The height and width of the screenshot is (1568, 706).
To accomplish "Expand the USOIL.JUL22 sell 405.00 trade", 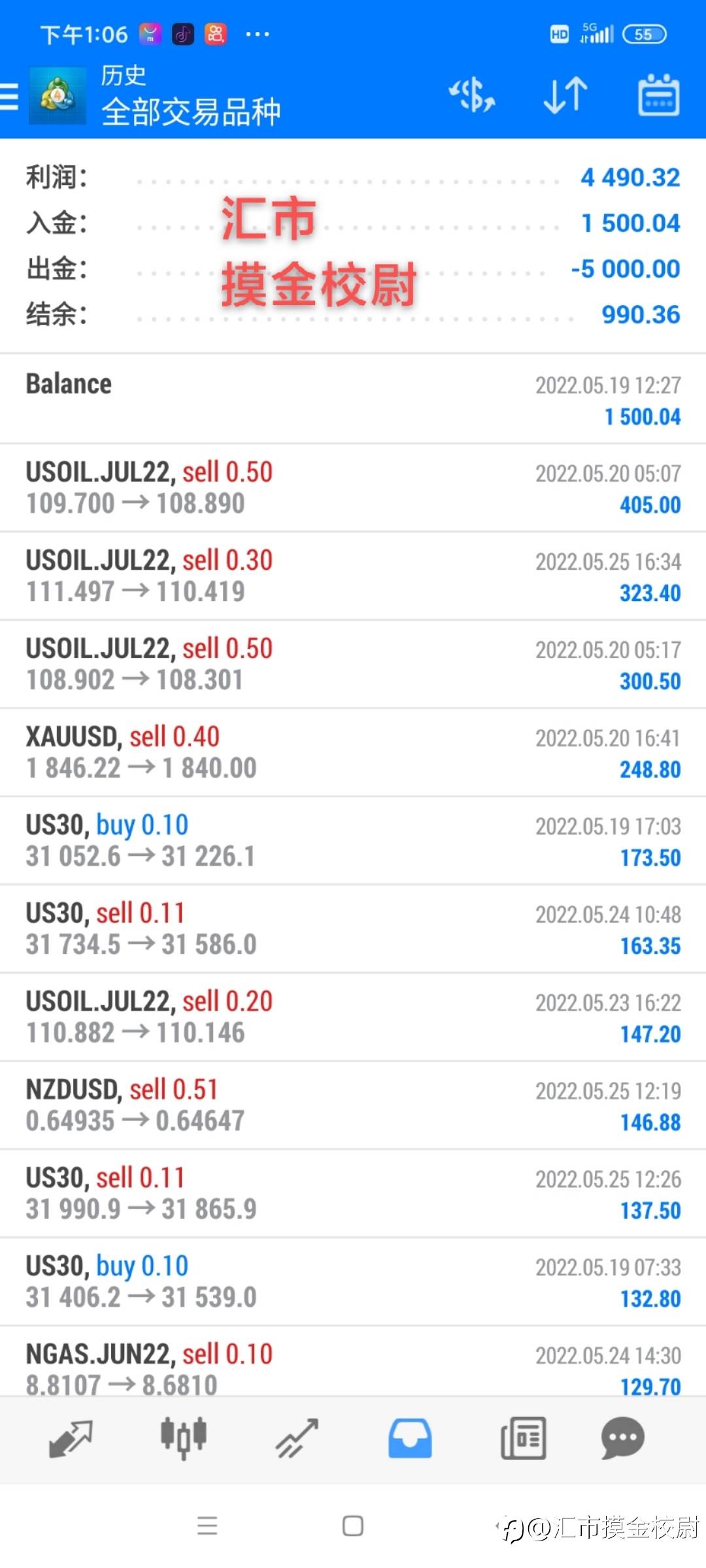I will tap(353, 487).
